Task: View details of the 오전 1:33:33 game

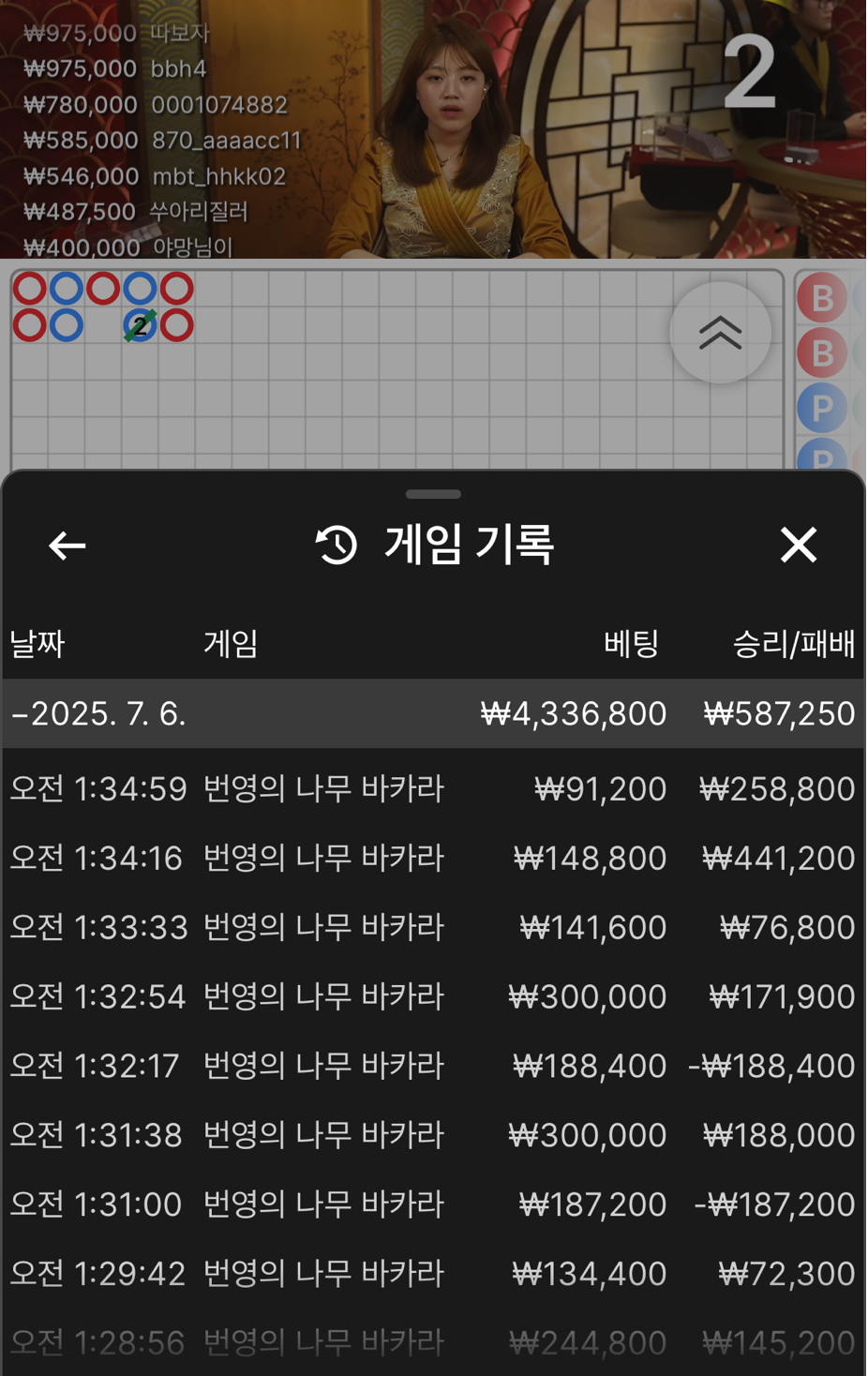Action: (432, 927)
